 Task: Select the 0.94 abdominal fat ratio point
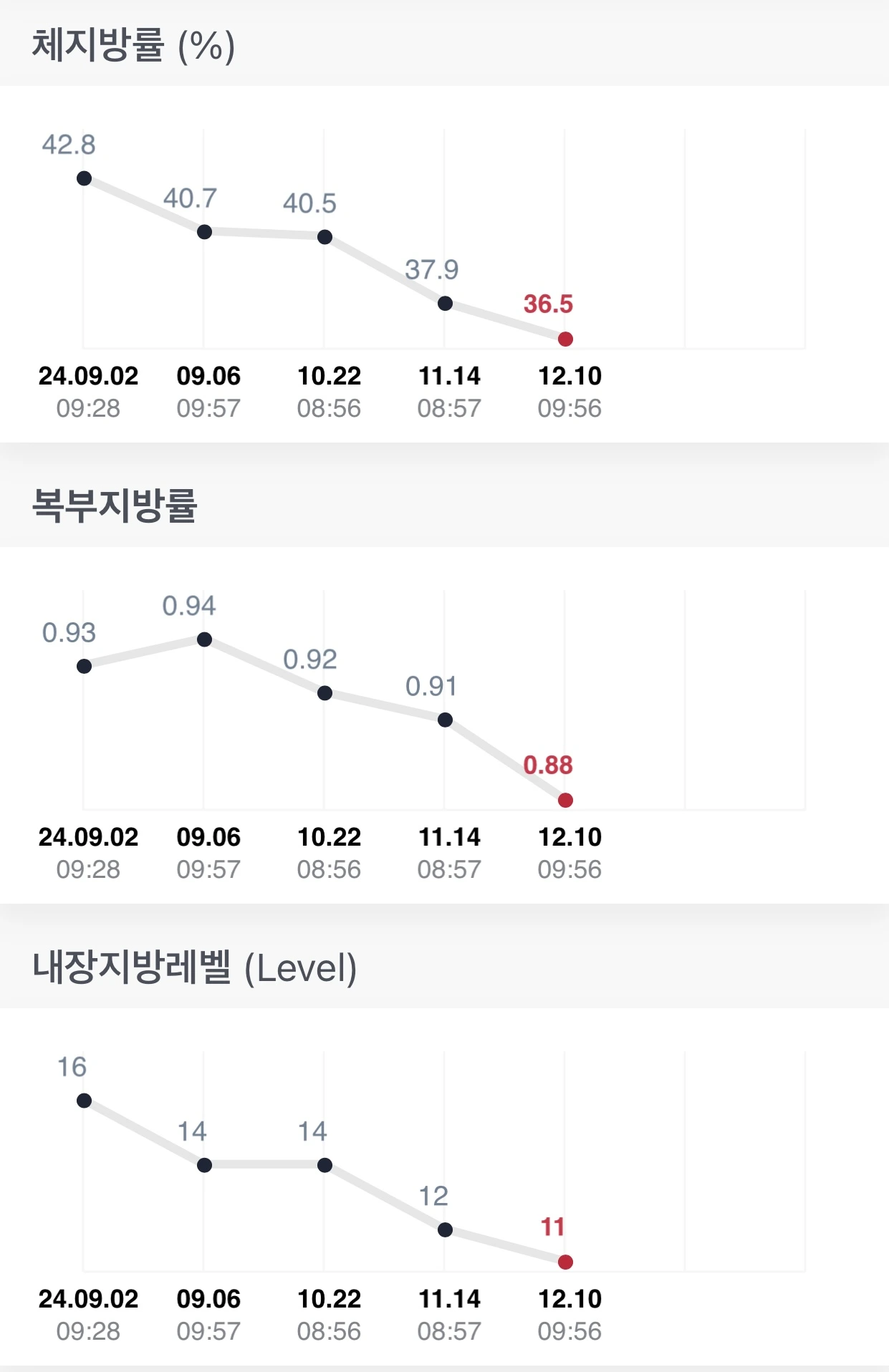coord(204,639)
